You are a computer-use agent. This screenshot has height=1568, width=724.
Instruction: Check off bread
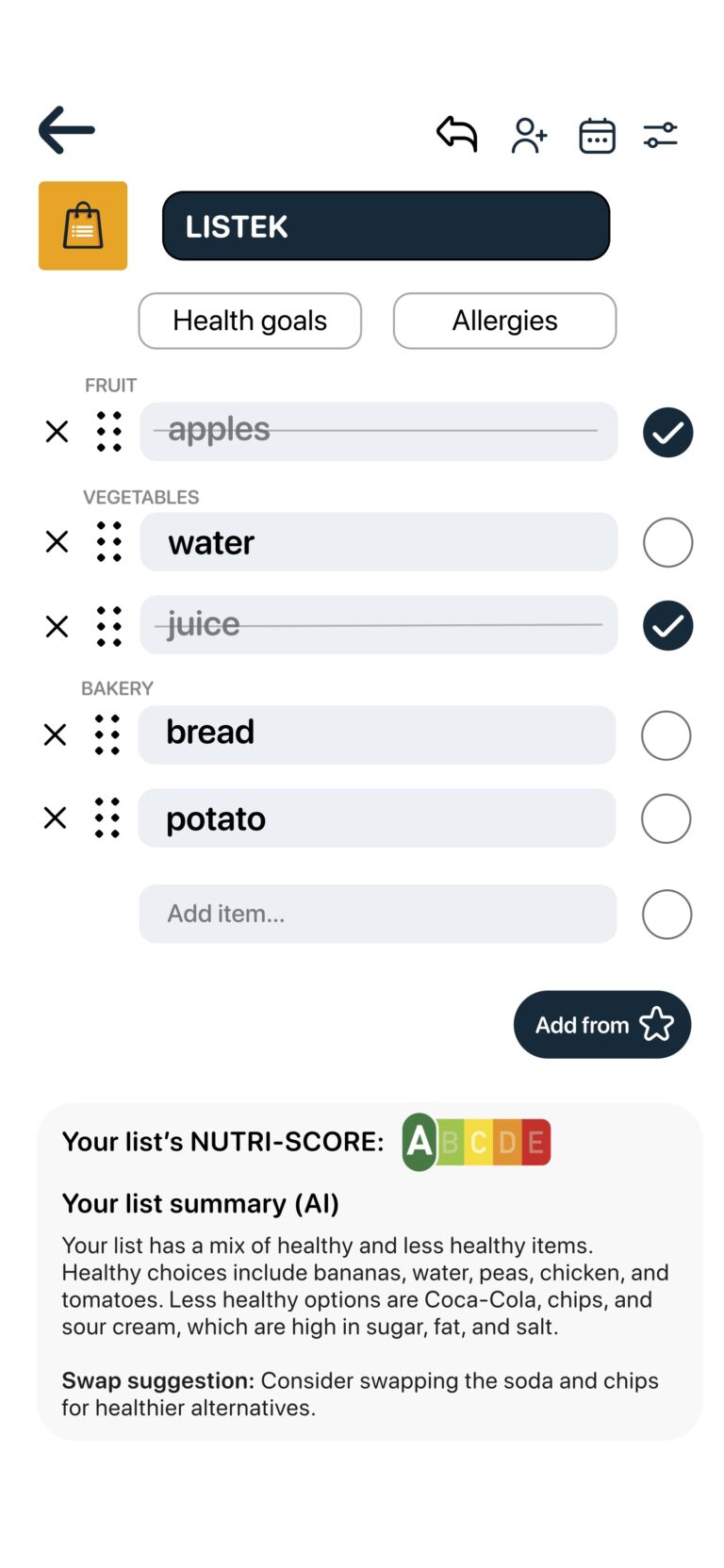pos(666,735)
